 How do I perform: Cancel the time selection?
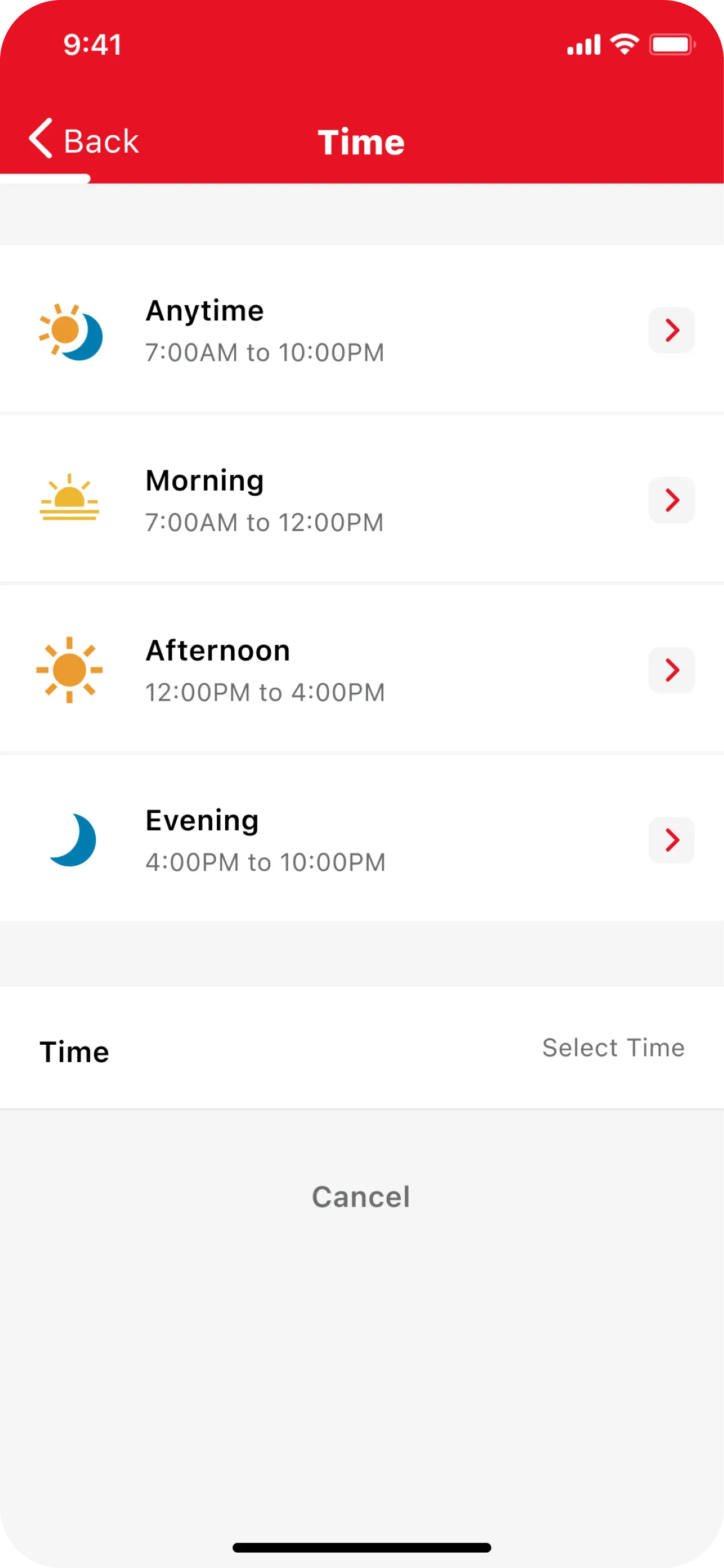pyautogui.click(x=361, y=1197)
